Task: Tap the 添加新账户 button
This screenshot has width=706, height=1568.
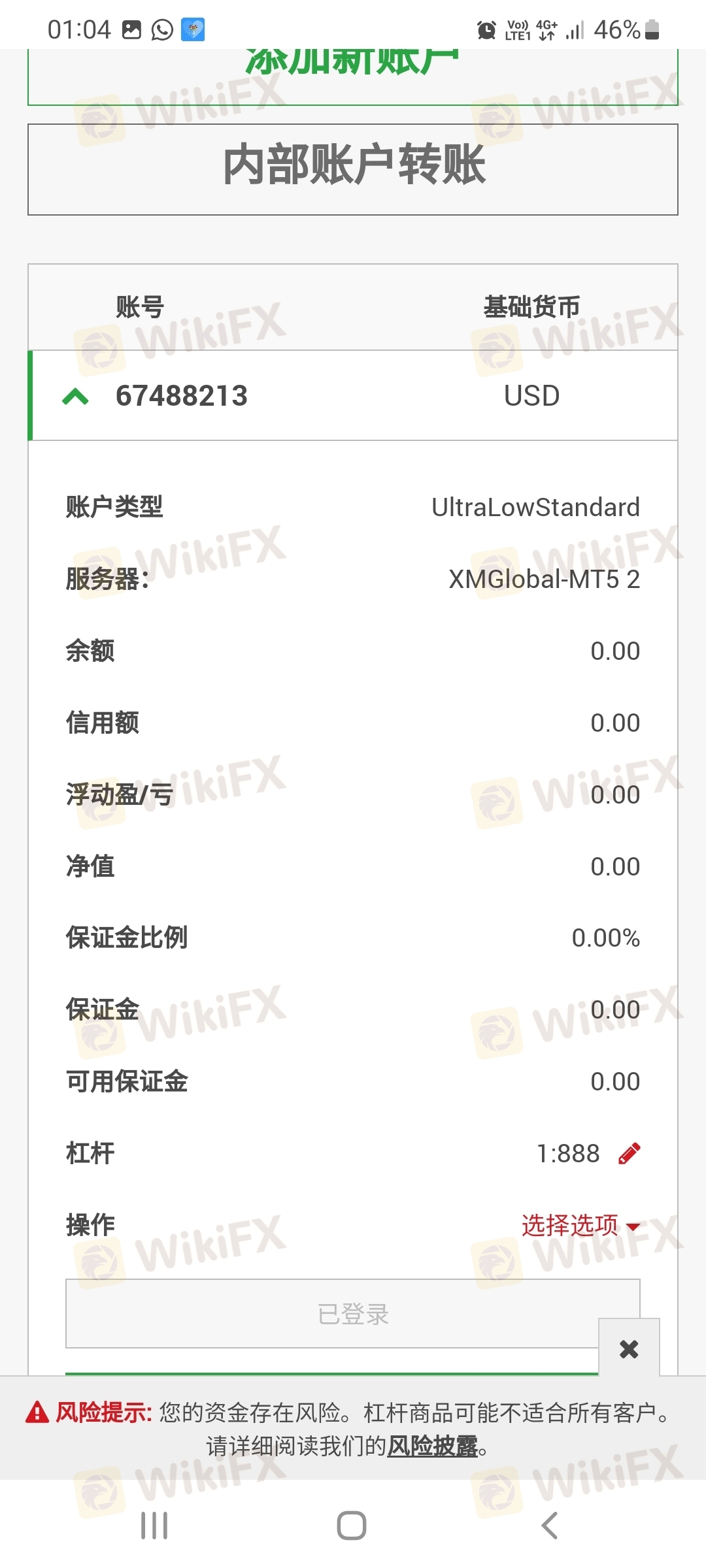Action: pyautogui.click(x=353, y=76)
